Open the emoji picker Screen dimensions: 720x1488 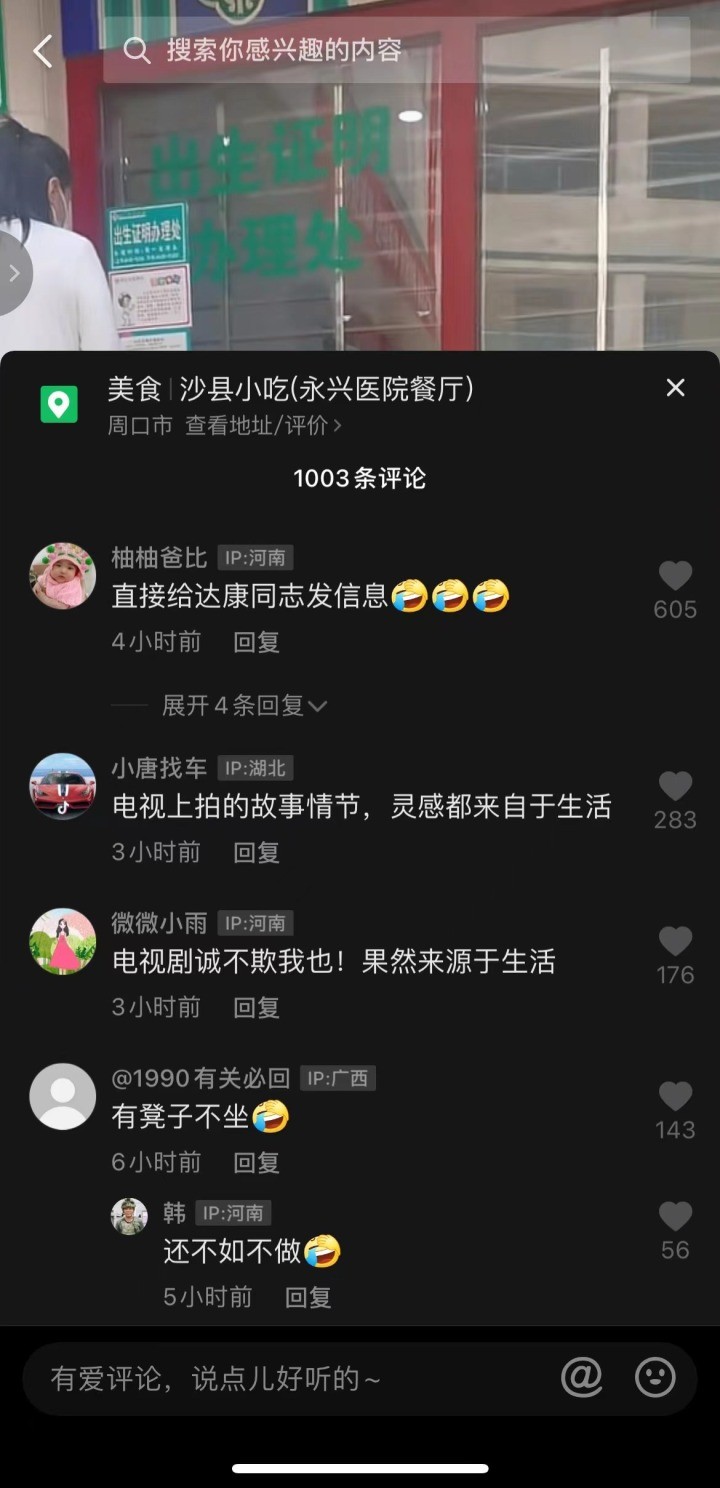click(655, 1379)
